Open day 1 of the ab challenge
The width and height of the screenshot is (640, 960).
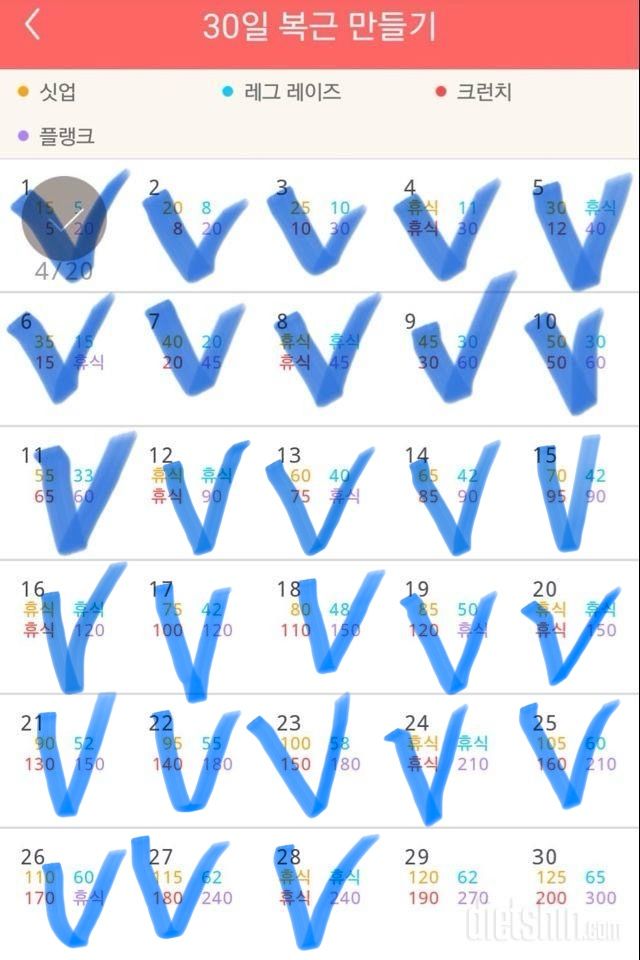point(64,225)
